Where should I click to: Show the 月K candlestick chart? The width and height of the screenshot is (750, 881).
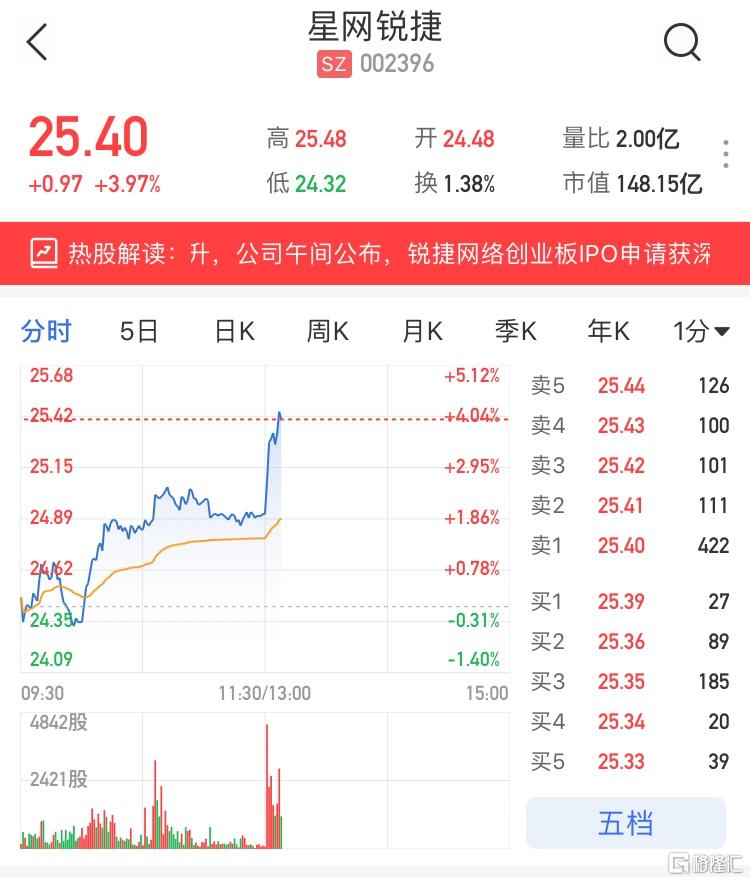coord(421,331)
